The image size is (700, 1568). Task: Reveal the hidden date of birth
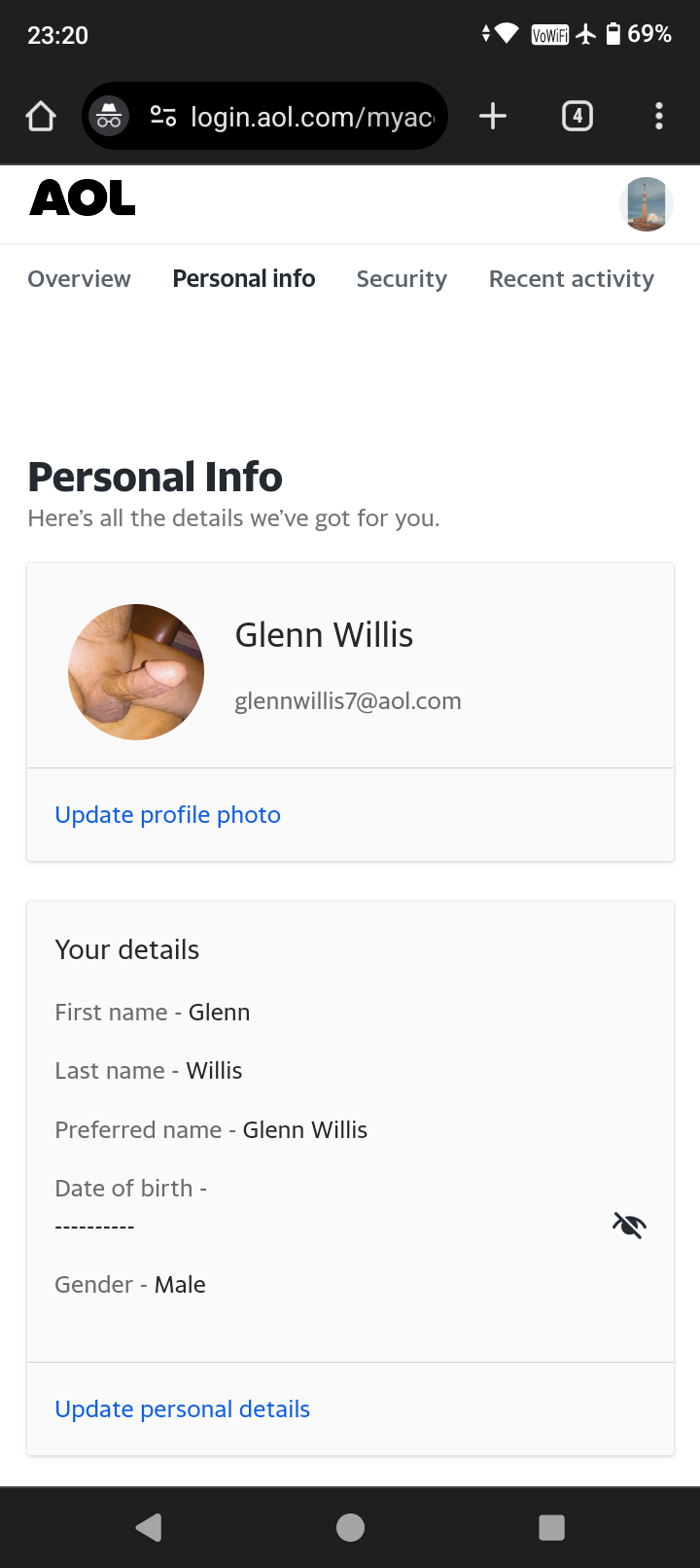pyautogui.click(x=629, y=1226)
